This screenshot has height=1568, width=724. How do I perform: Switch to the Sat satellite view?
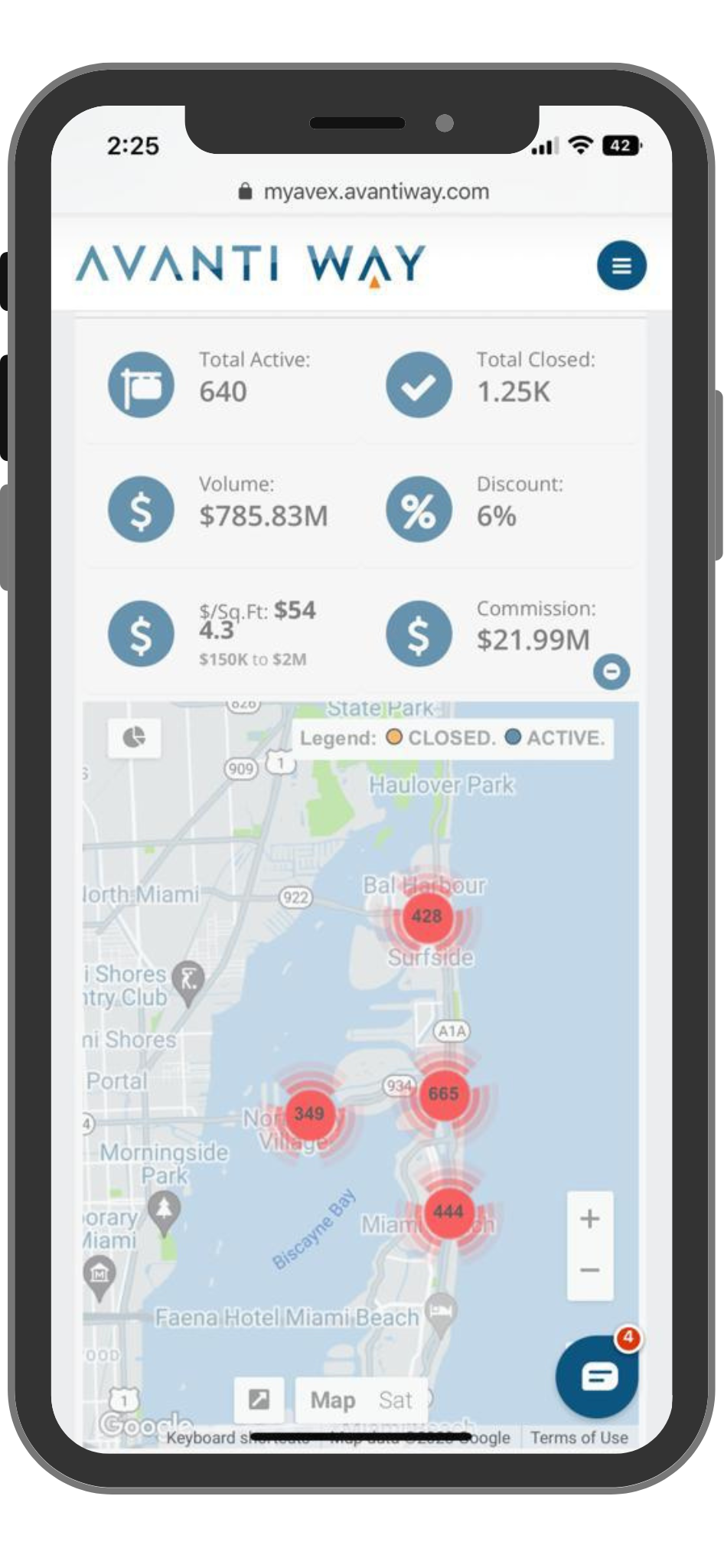click(395, 1400)
